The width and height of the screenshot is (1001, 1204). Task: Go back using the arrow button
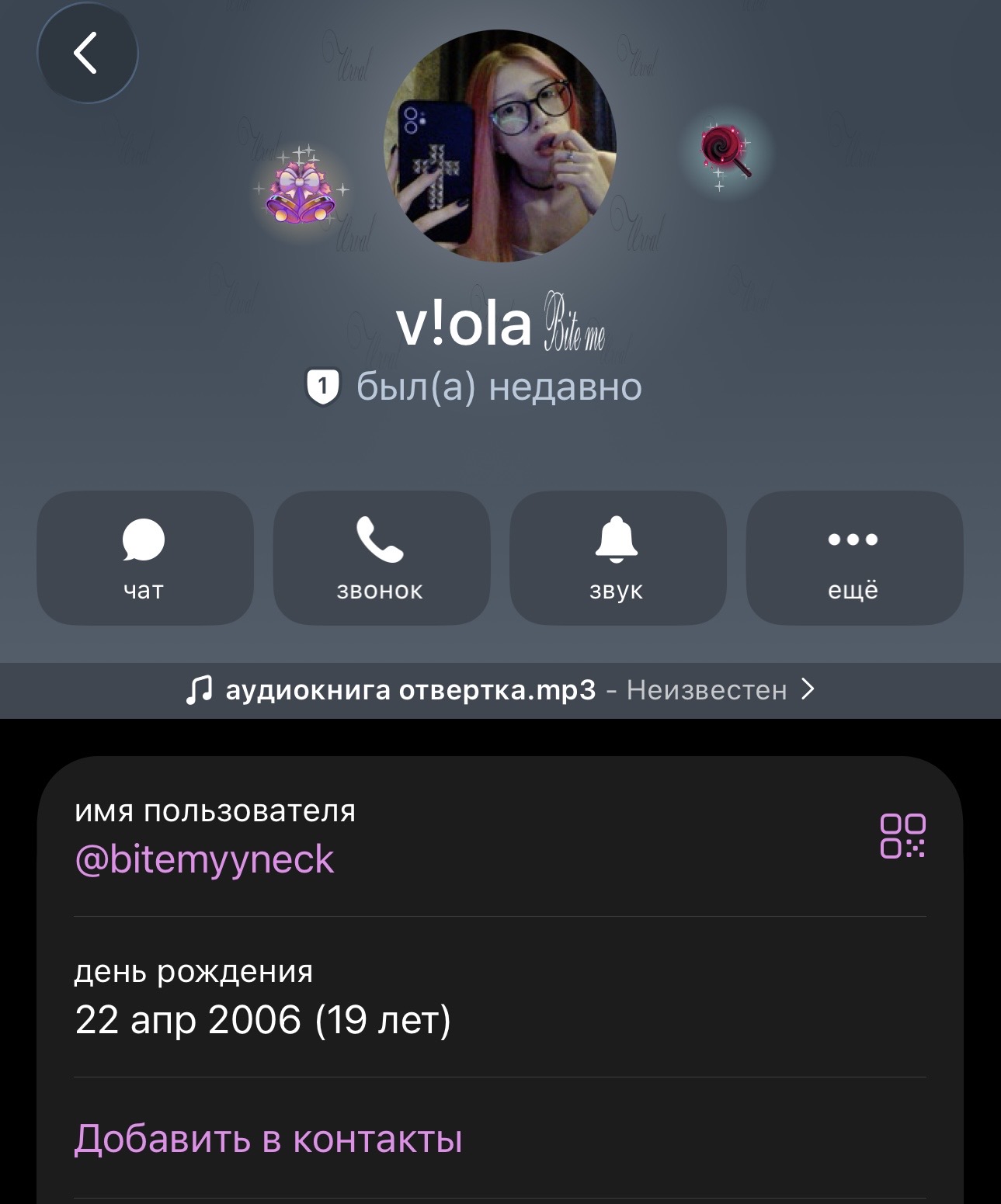click(x=87, y=53)
